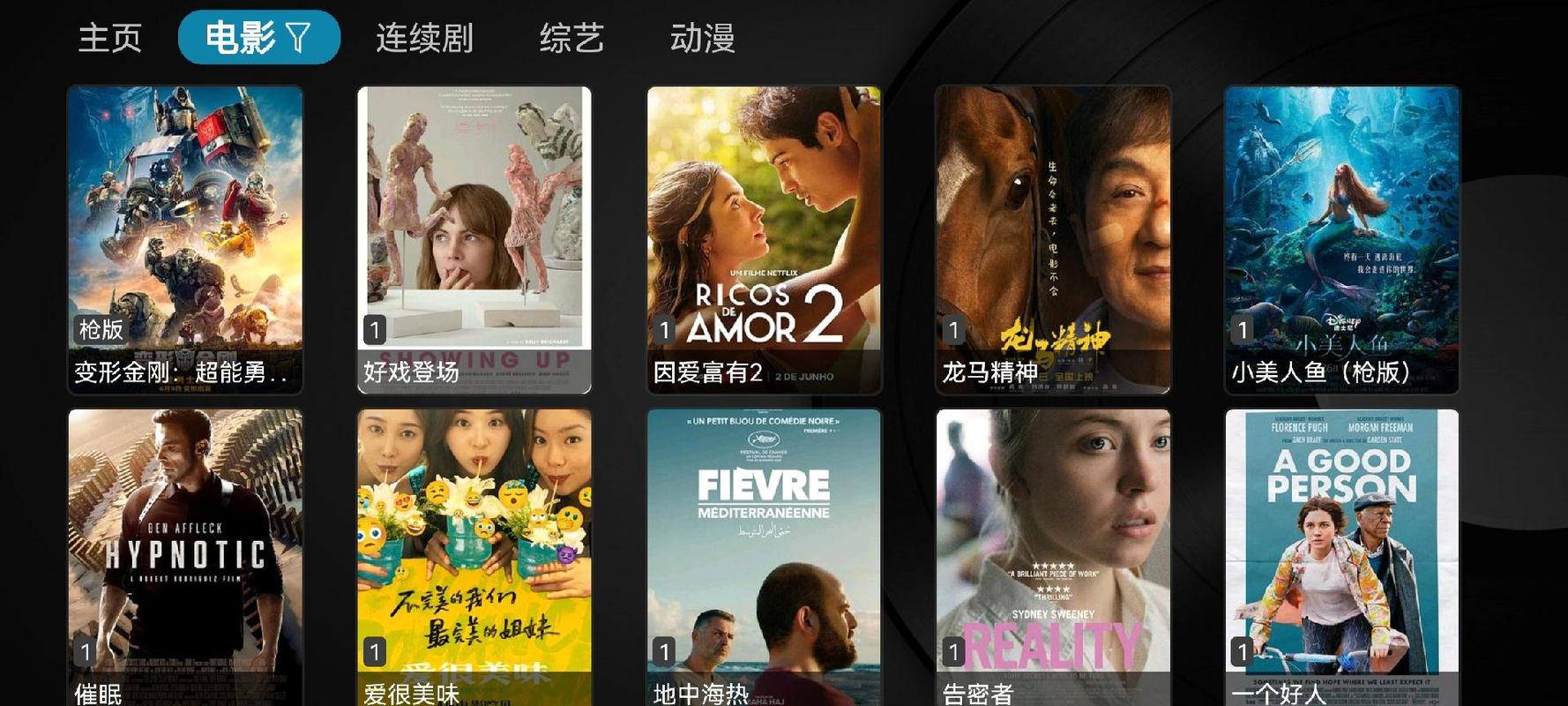The image size is (1568, 706).
Task: Switch to the 连续剧 tab
Action: tap(424, 38)
